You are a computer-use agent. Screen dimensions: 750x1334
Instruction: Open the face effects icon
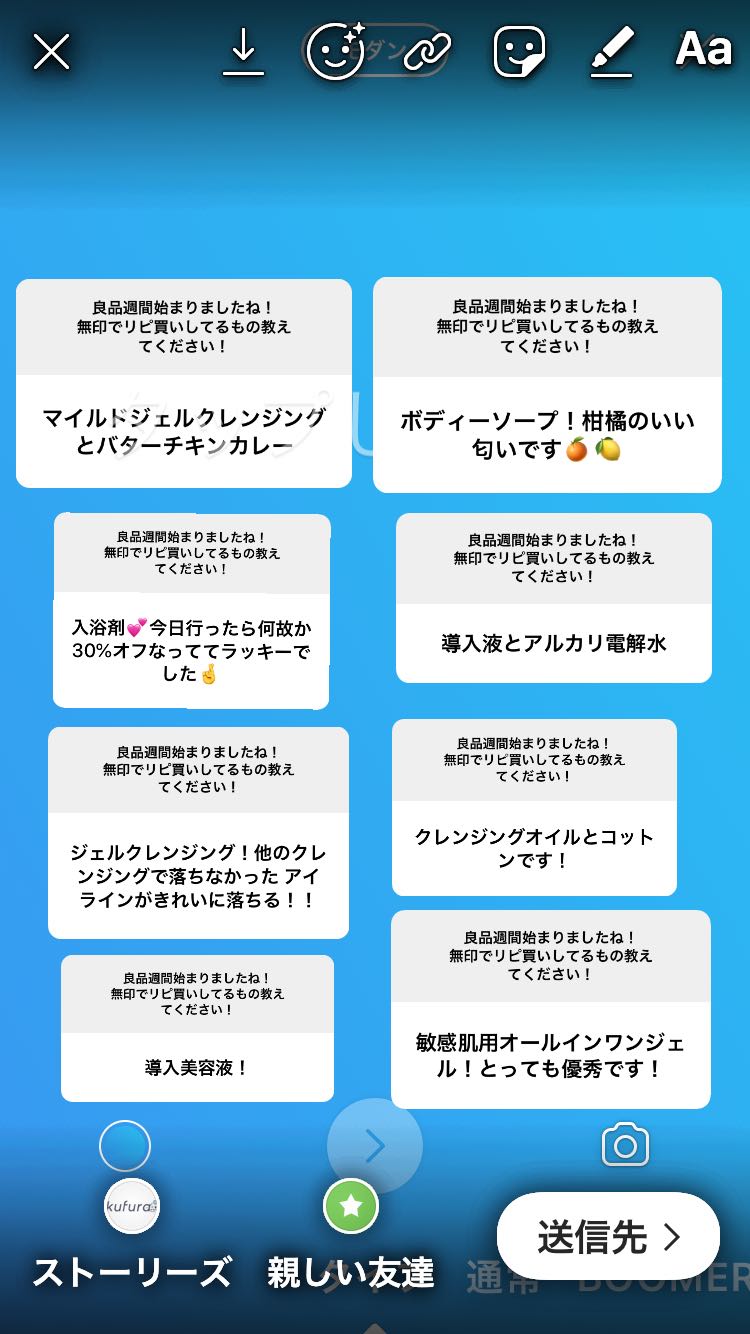tap(335, 51)
